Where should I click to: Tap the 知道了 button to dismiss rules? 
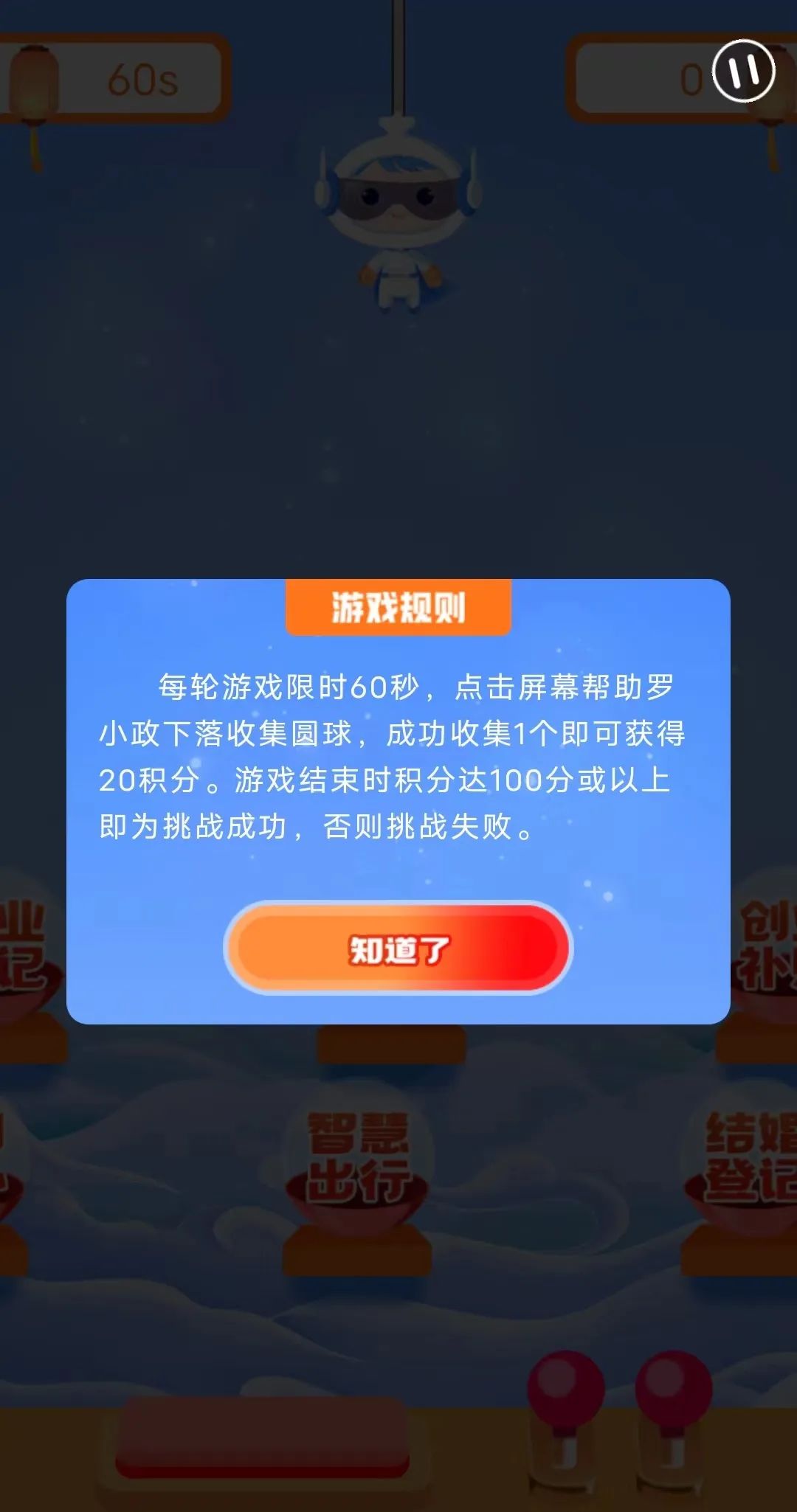point(398,949)
